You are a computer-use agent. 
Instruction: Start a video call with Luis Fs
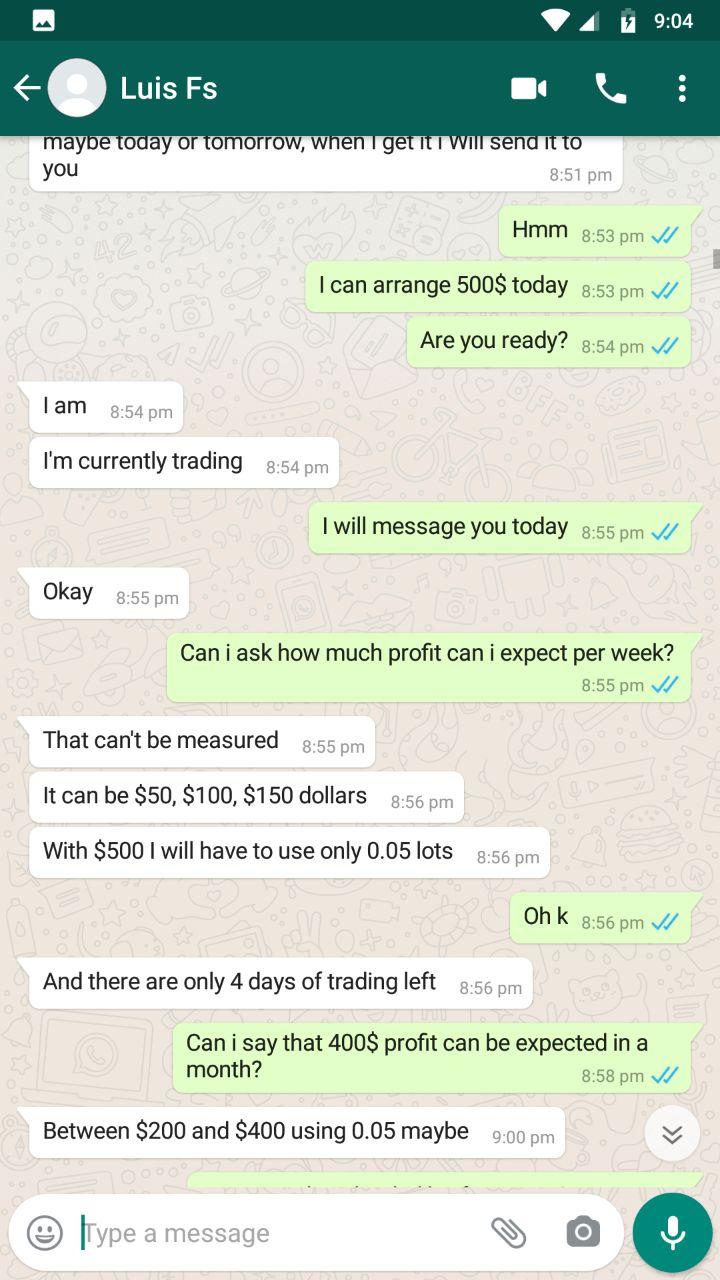click(x=528, y=88)
